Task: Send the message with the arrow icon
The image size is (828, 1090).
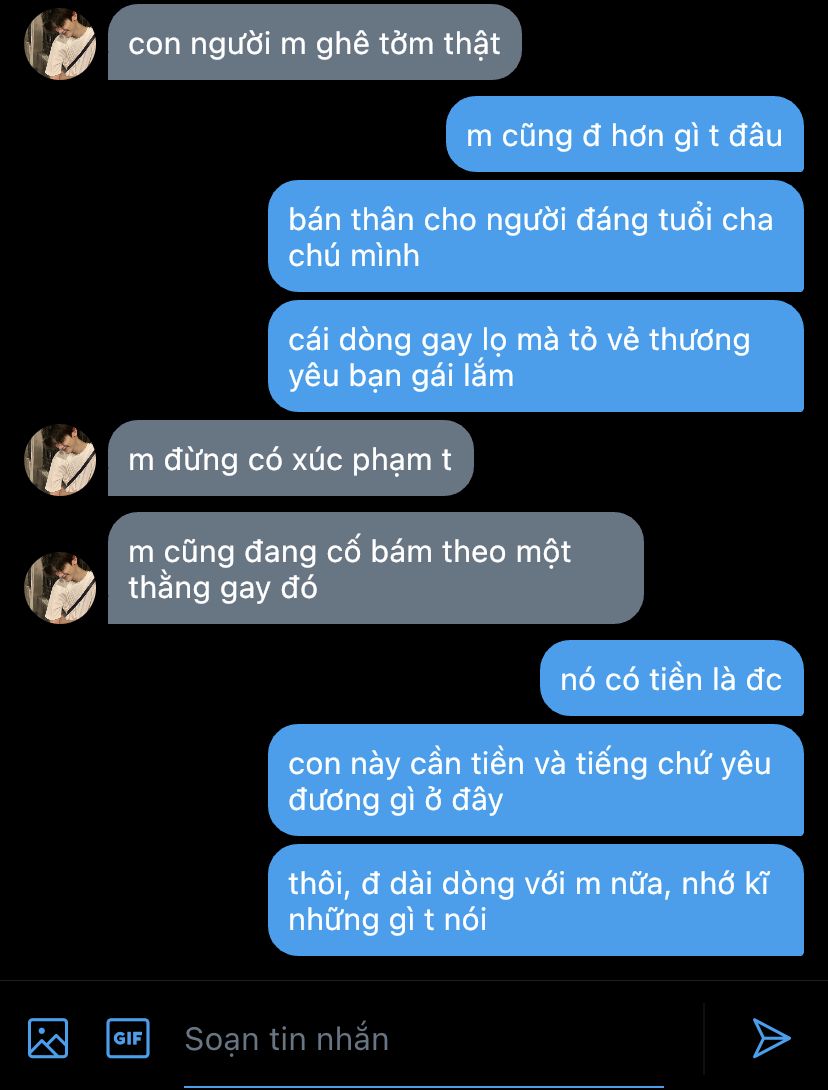Action: pyautogui.click(x=771, y=1038)
